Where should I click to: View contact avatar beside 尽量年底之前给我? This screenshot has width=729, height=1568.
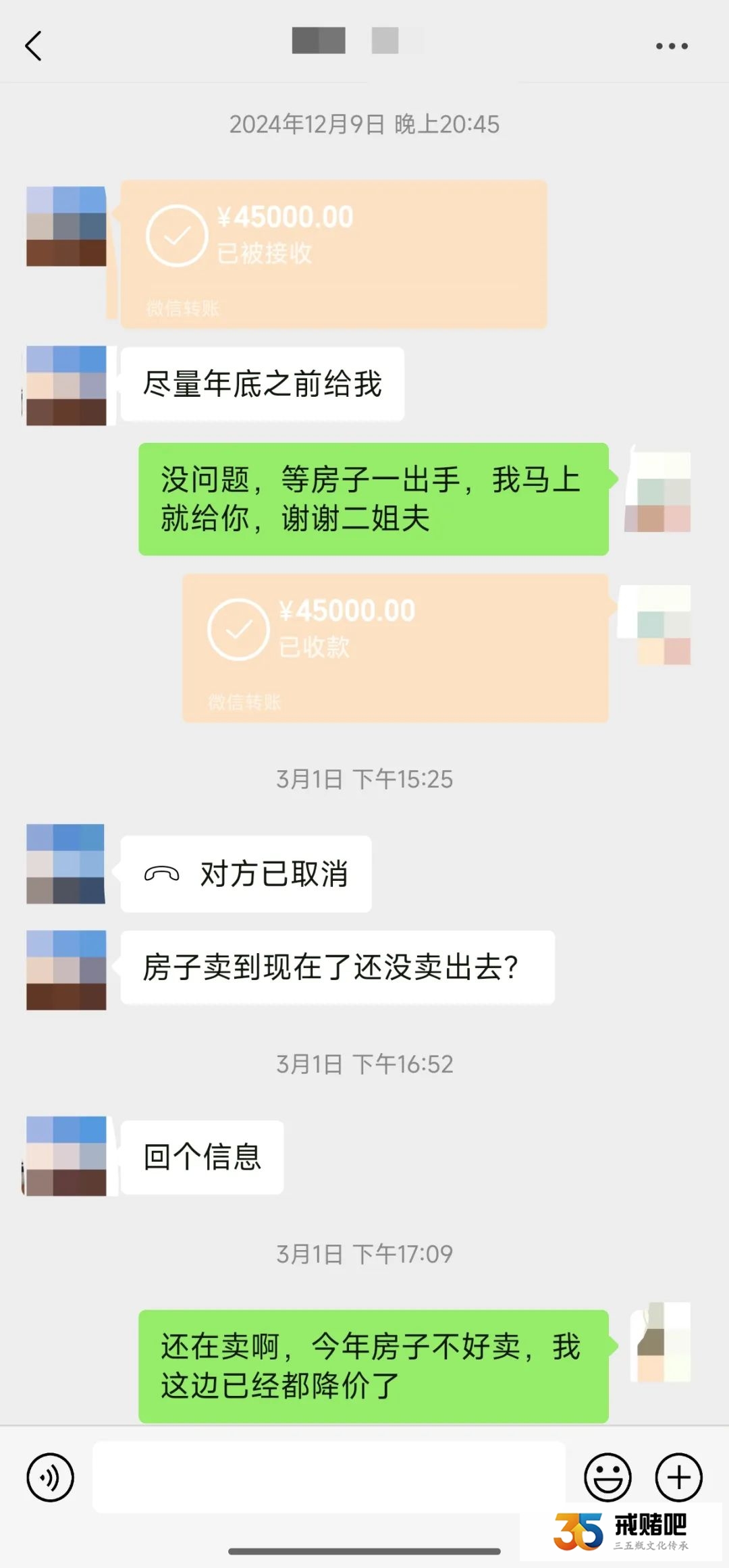[66, 385]
